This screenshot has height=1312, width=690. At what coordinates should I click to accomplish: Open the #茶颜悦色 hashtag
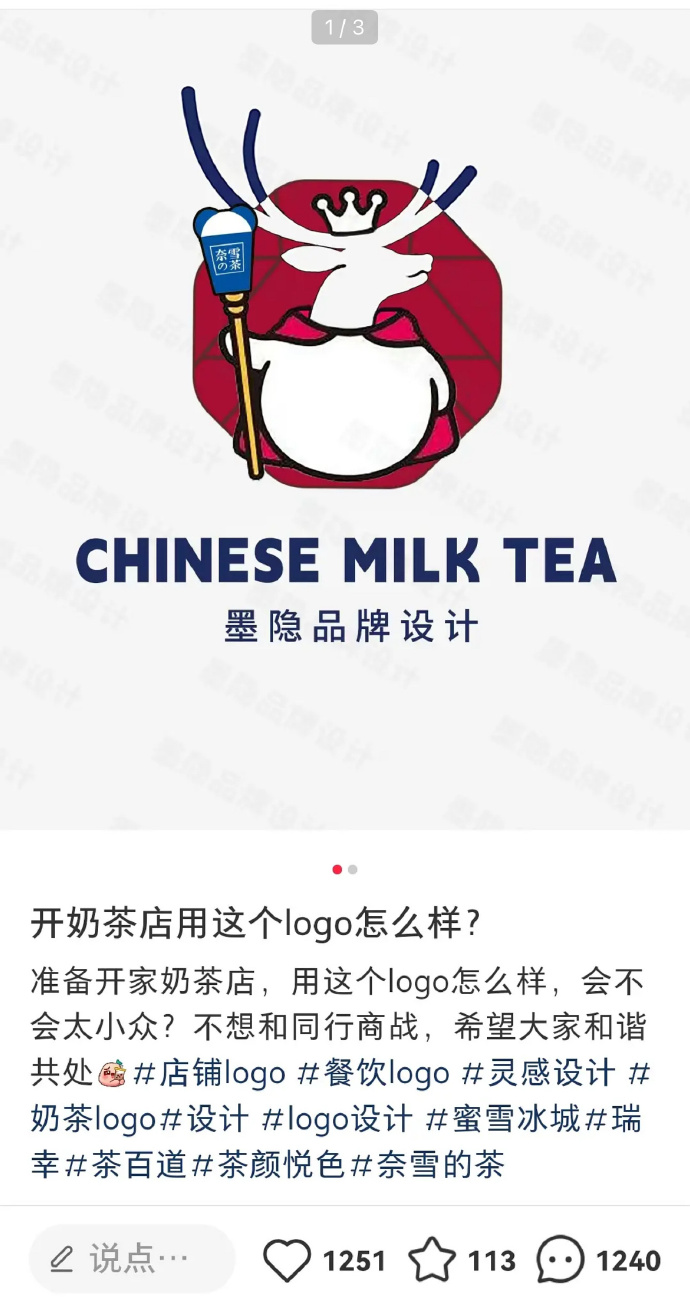(268, 1163)
